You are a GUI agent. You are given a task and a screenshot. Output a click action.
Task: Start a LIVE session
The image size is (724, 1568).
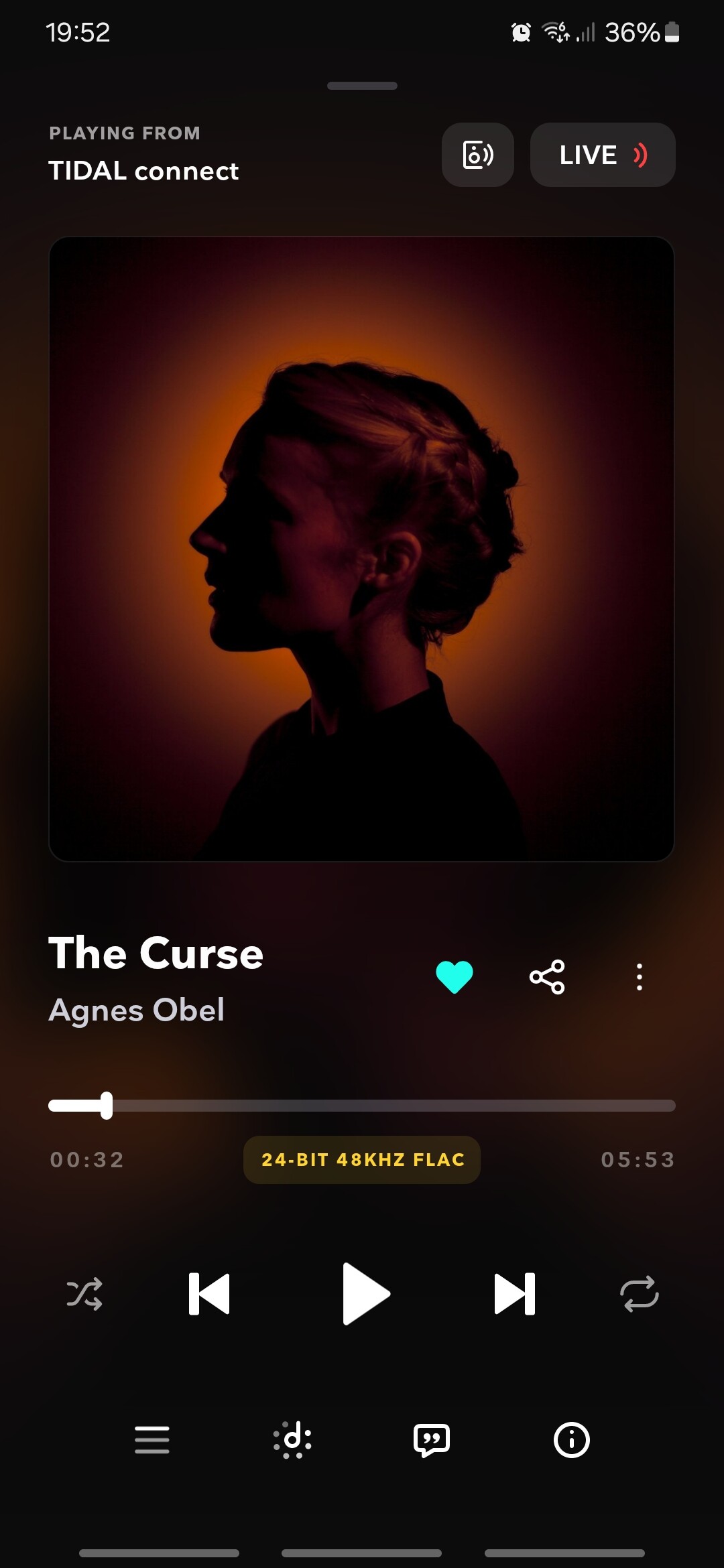click(603, 155)
